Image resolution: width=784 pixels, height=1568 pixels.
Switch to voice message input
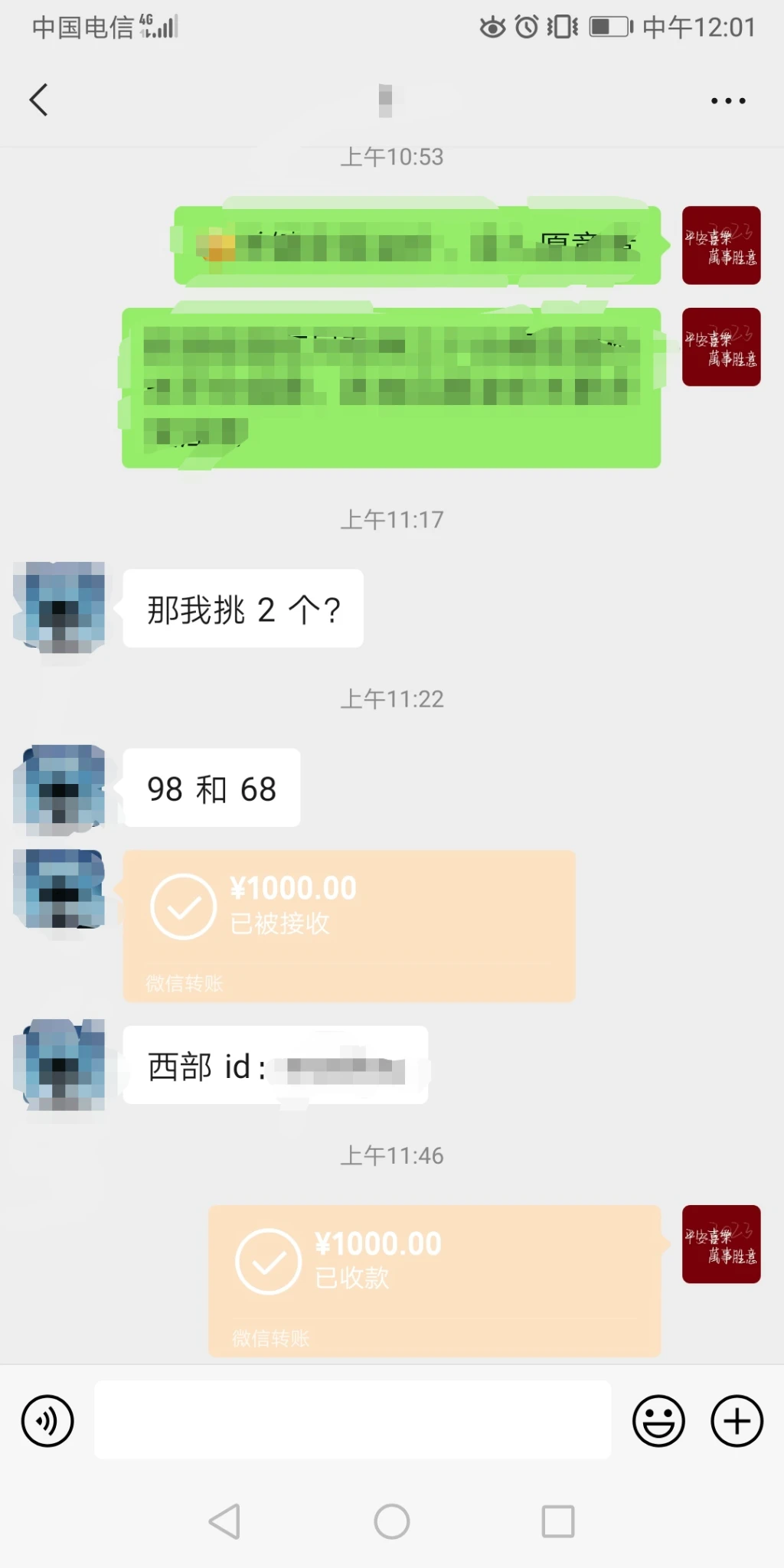(x=47, y=1421)
